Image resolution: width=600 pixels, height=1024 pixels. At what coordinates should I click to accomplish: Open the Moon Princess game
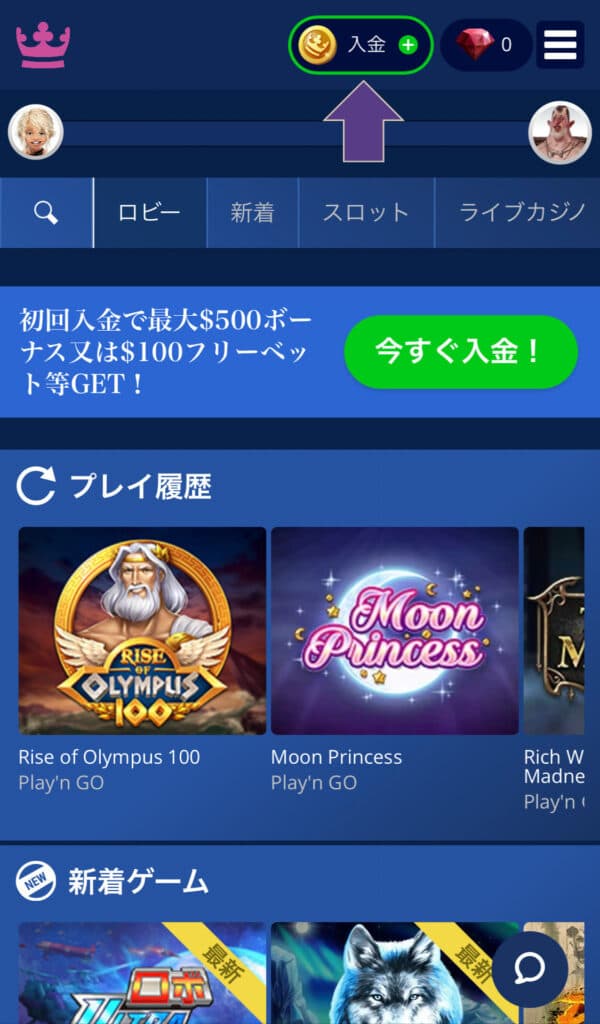tap(395, 631)
